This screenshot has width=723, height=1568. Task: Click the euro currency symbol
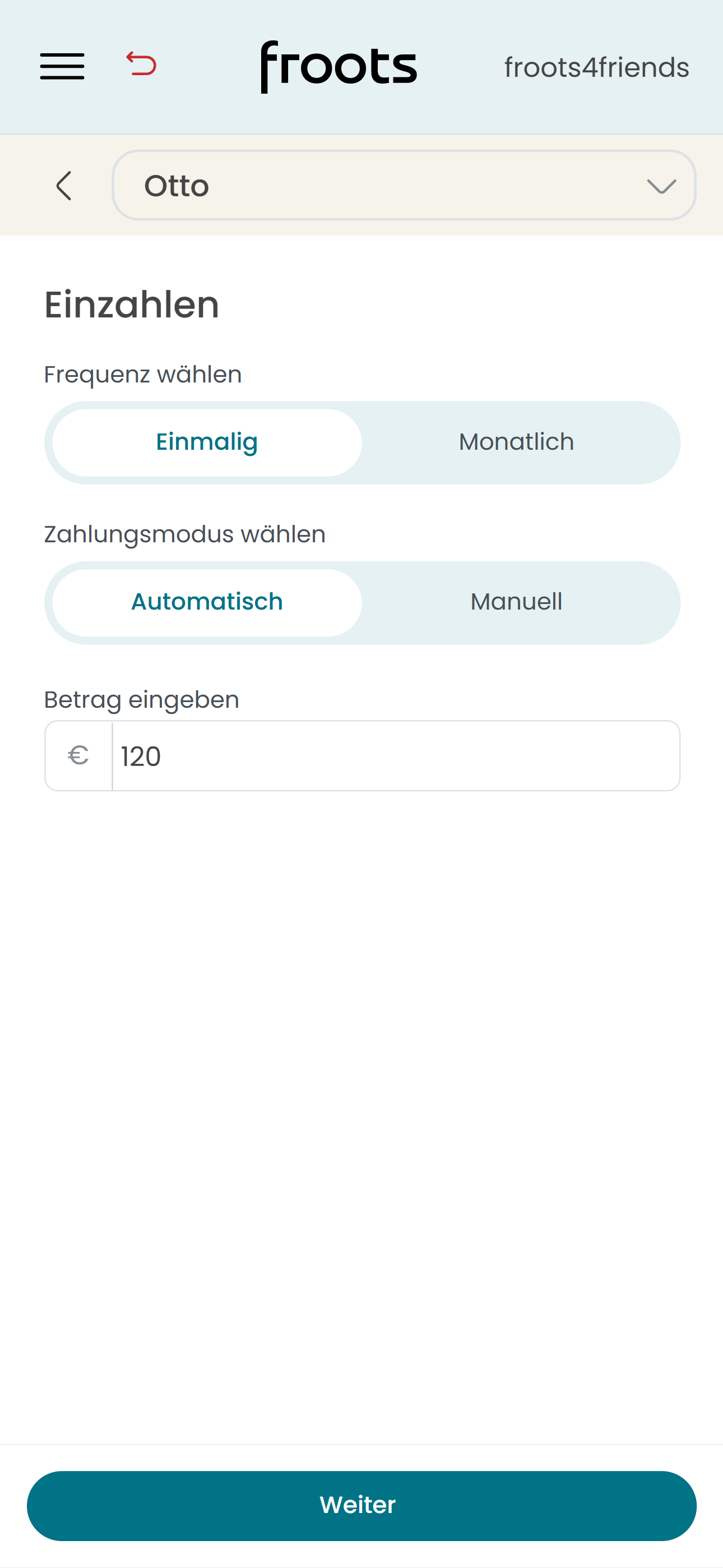78,755
